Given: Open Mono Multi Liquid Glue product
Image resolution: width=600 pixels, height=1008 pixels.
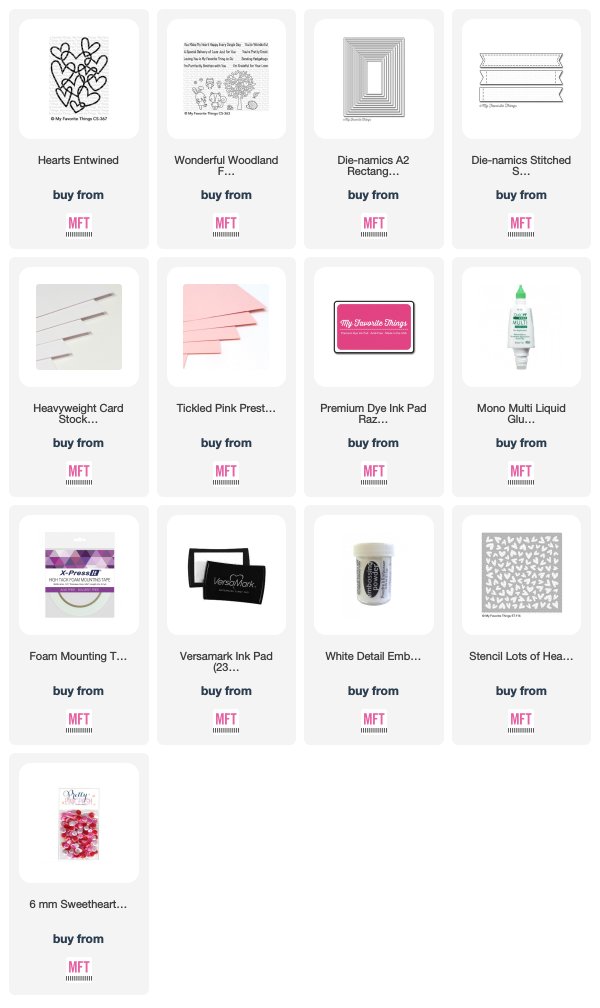Looking at the screenshot, I should point(521,377).
